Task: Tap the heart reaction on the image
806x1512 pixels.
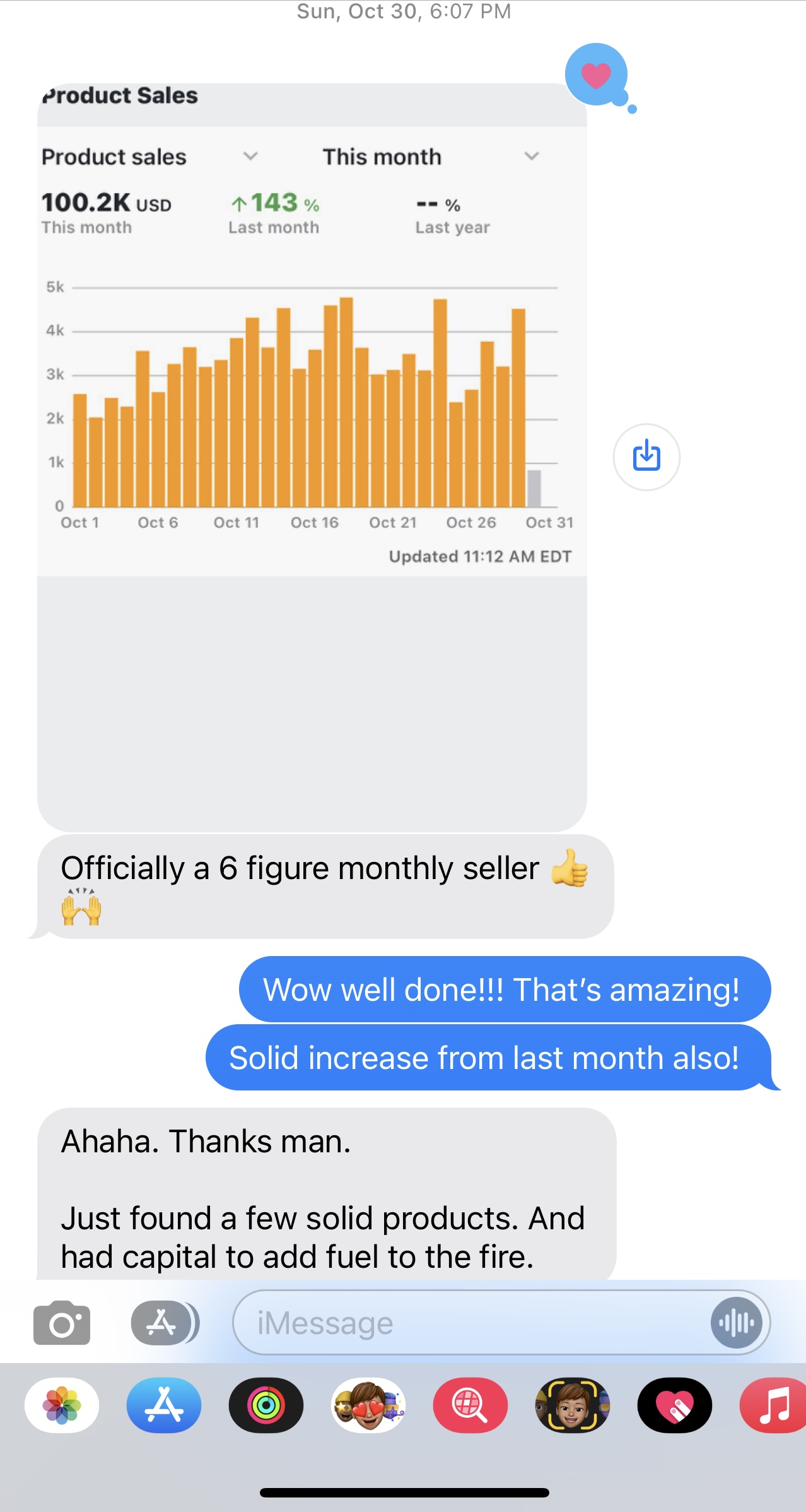Action: point(597,75)
